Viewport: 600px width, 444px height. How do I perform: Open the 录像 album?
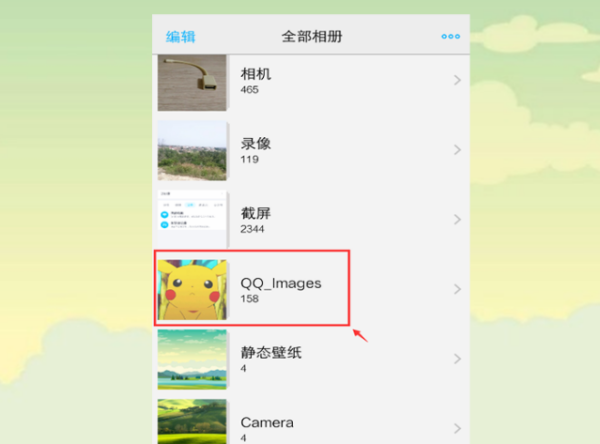click(310, 150)
